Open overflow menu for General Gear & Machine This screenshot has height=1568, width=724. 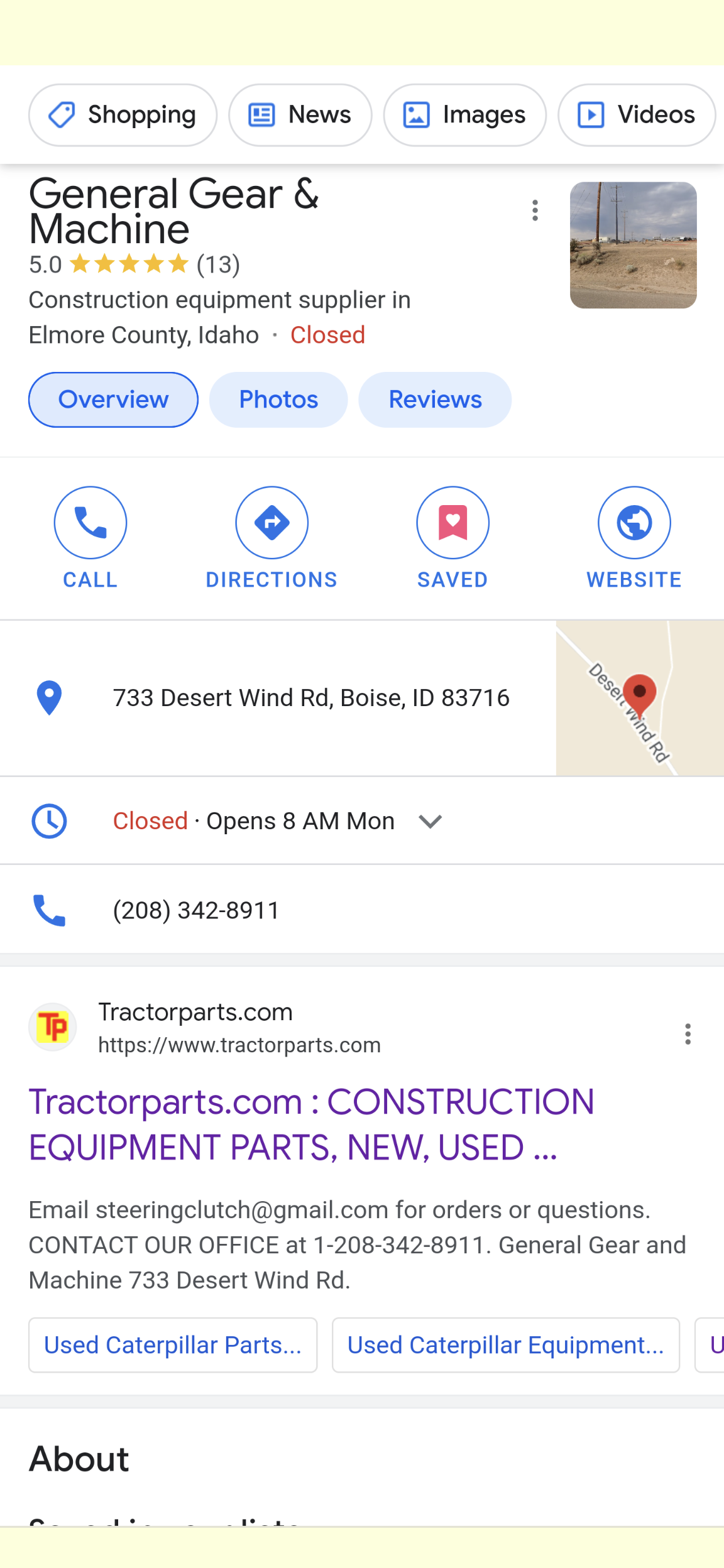tap(535, 210)
